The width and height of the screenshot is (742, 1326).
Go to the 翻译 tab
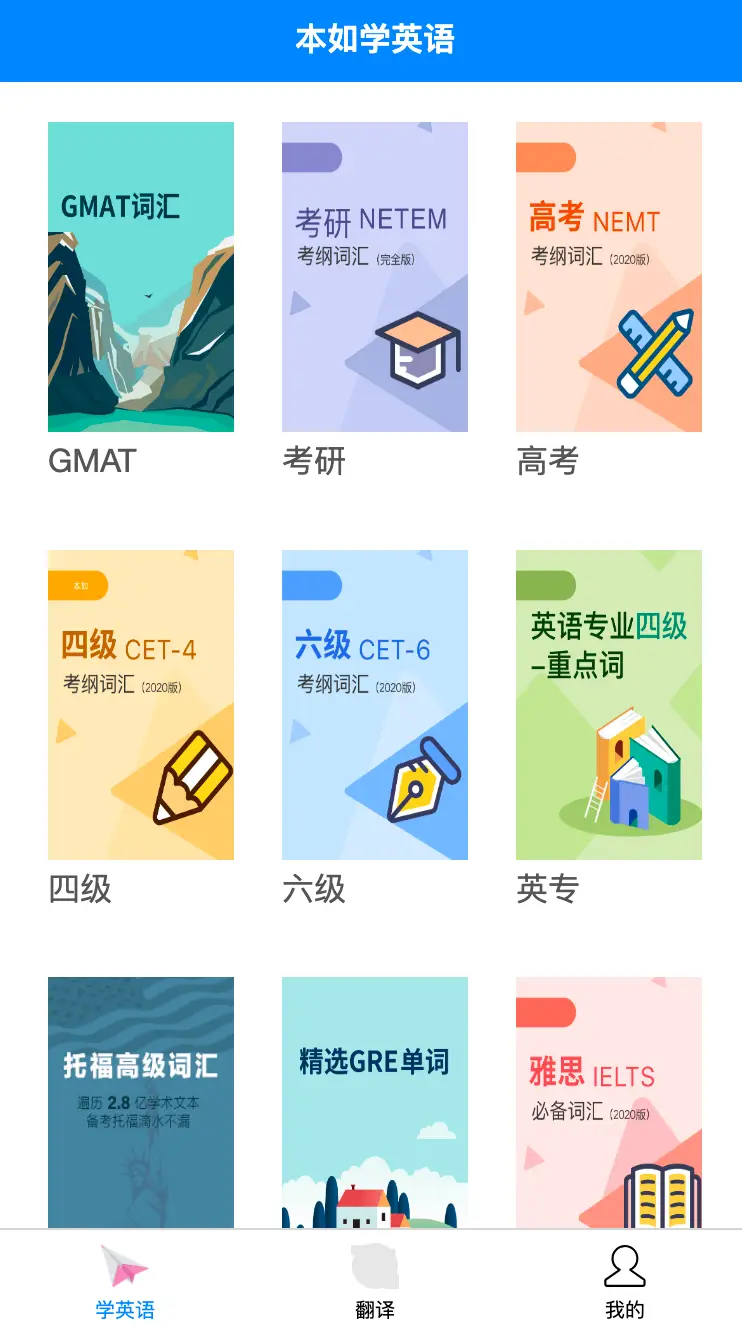(x=375, y=1280)
